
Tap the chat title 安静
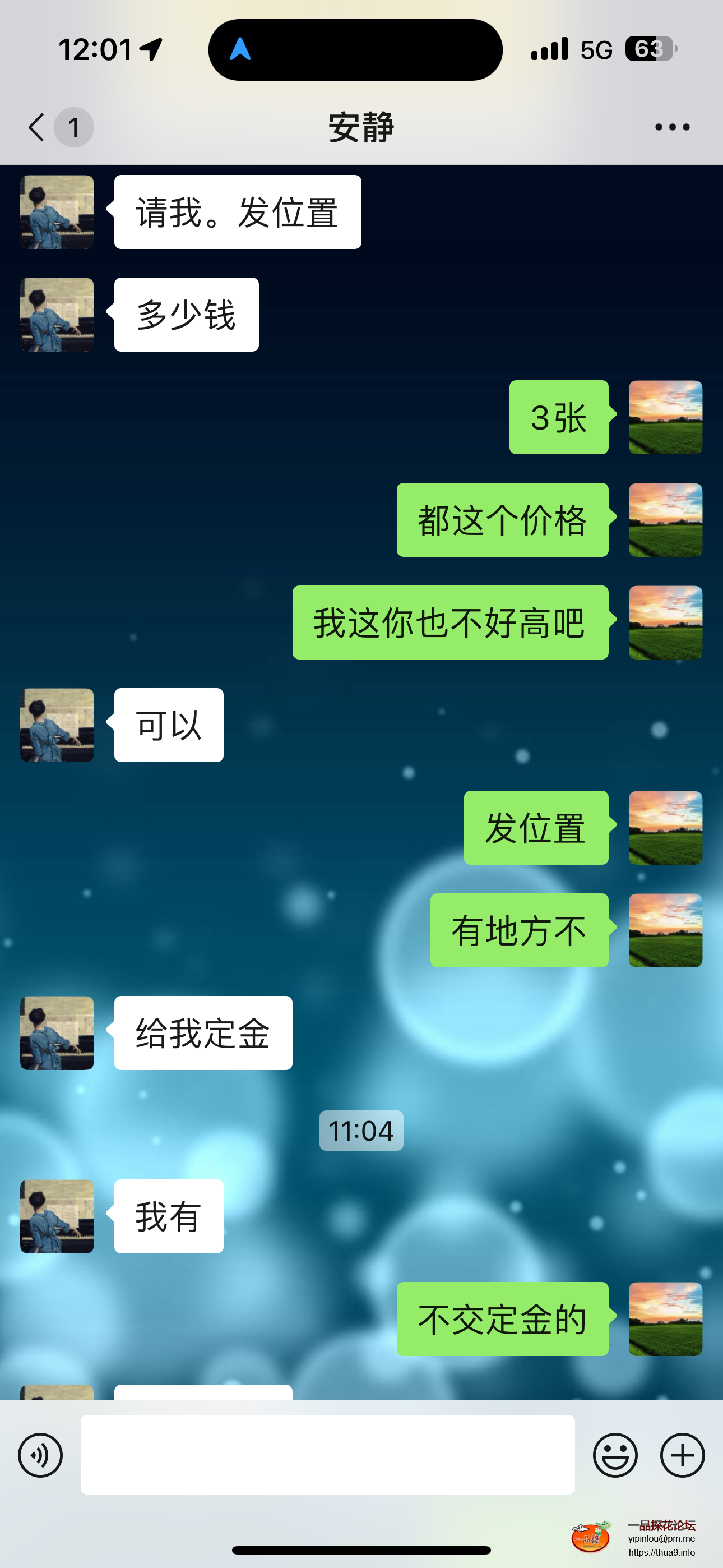tap(361, 127)
